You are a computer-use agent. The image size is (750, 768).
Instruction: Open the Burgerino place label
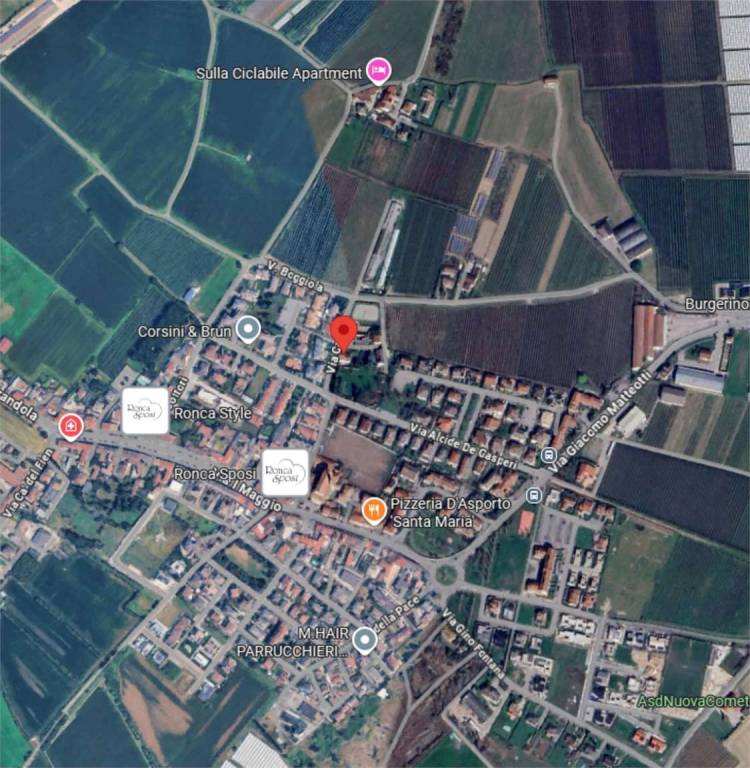(x=716, y=303)
